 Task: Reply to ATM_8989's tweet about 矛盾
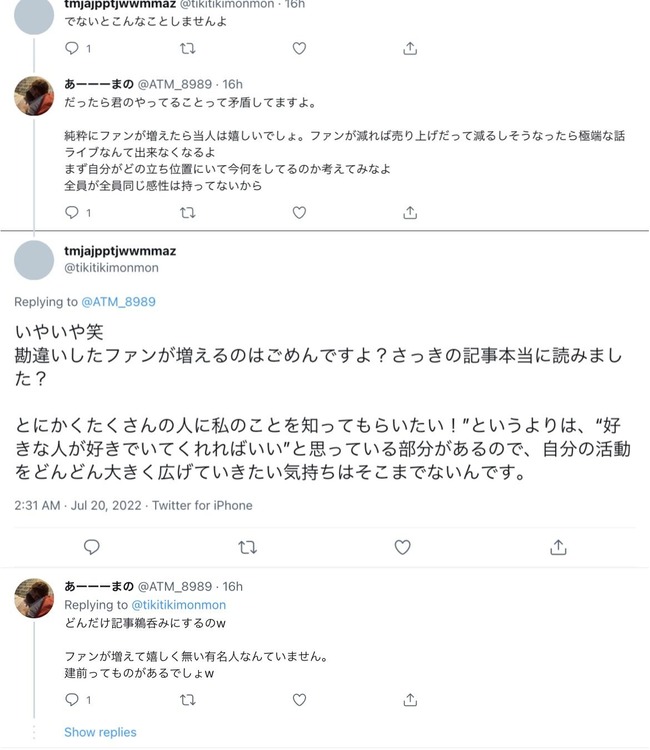point(71,212)
